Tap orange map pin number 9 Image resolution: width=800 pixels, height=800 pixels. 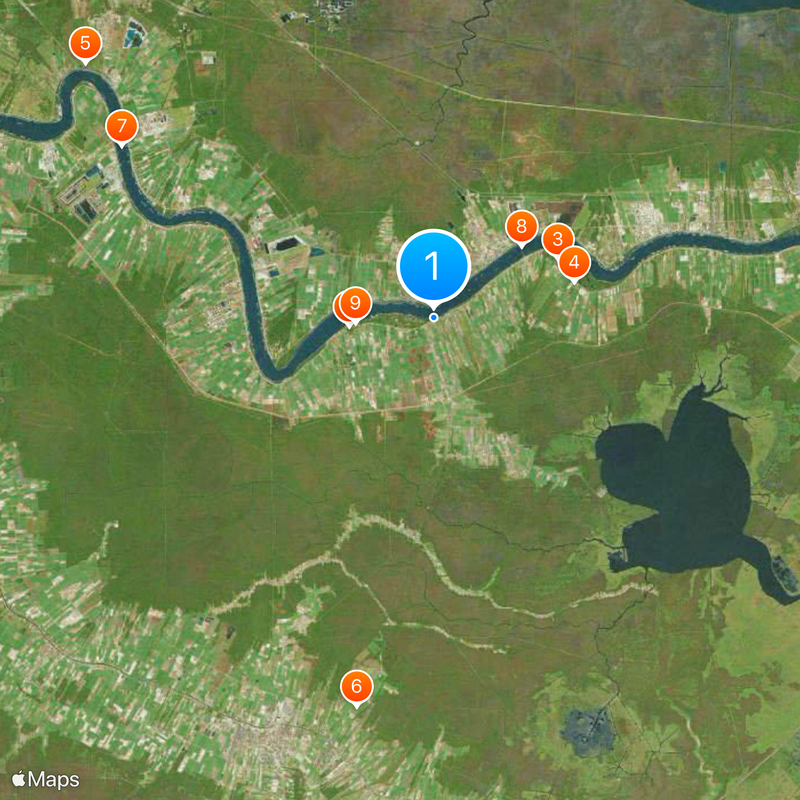356,302
